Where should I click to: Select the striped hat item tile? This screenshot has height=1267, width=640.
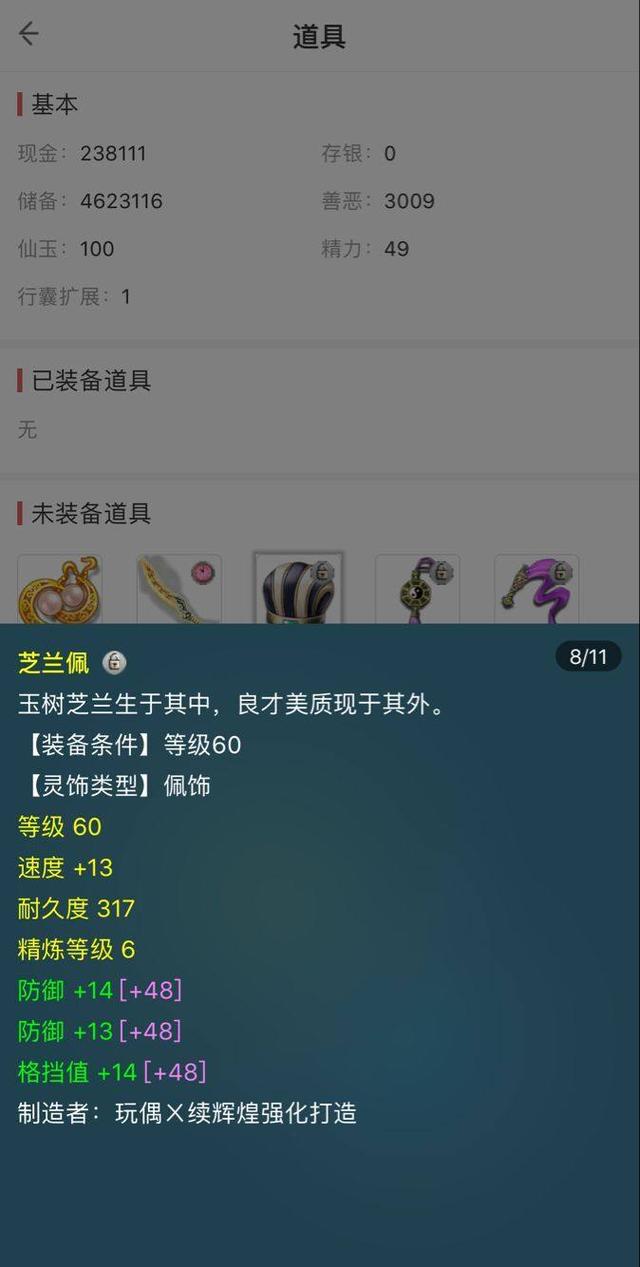click(x=298, y=589)
